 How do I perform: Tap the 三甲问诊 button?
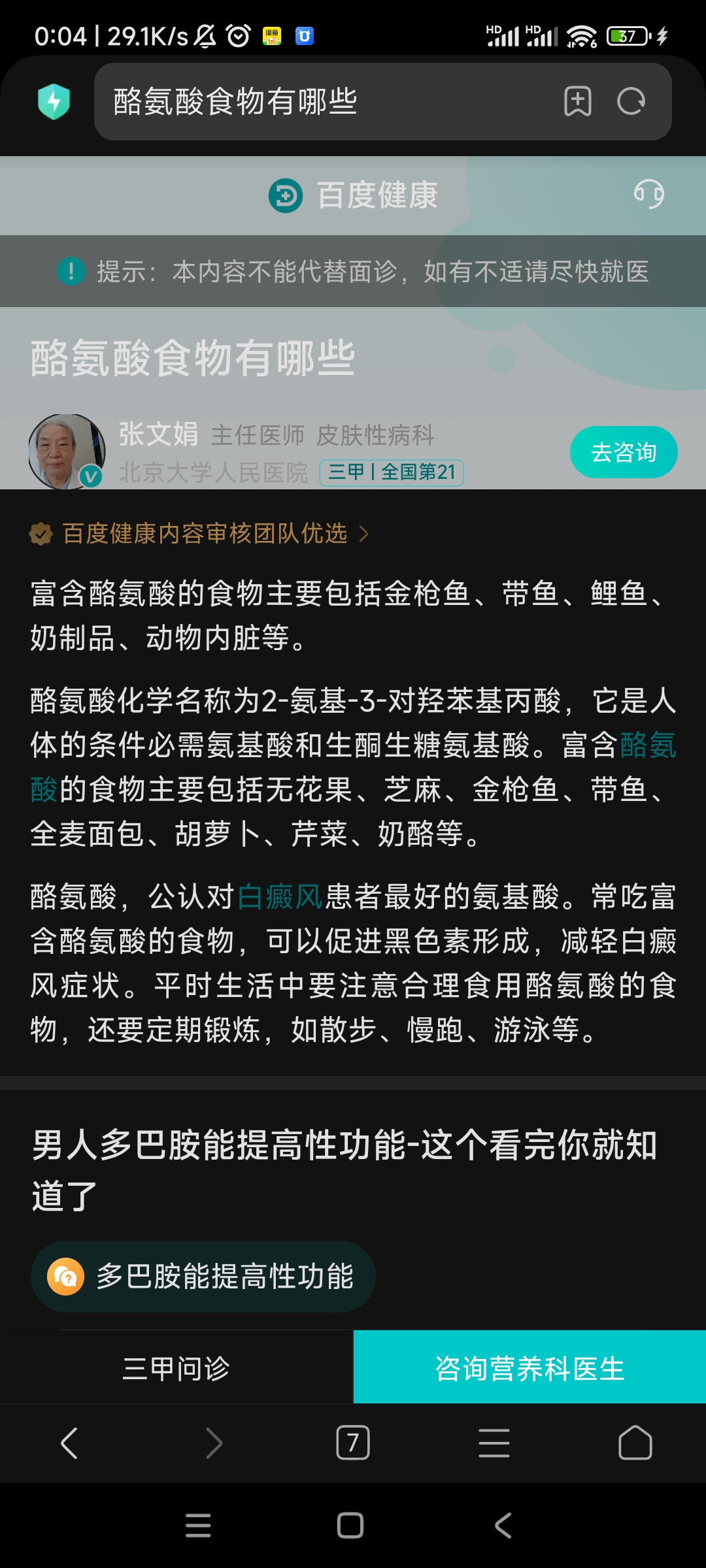176,1368
